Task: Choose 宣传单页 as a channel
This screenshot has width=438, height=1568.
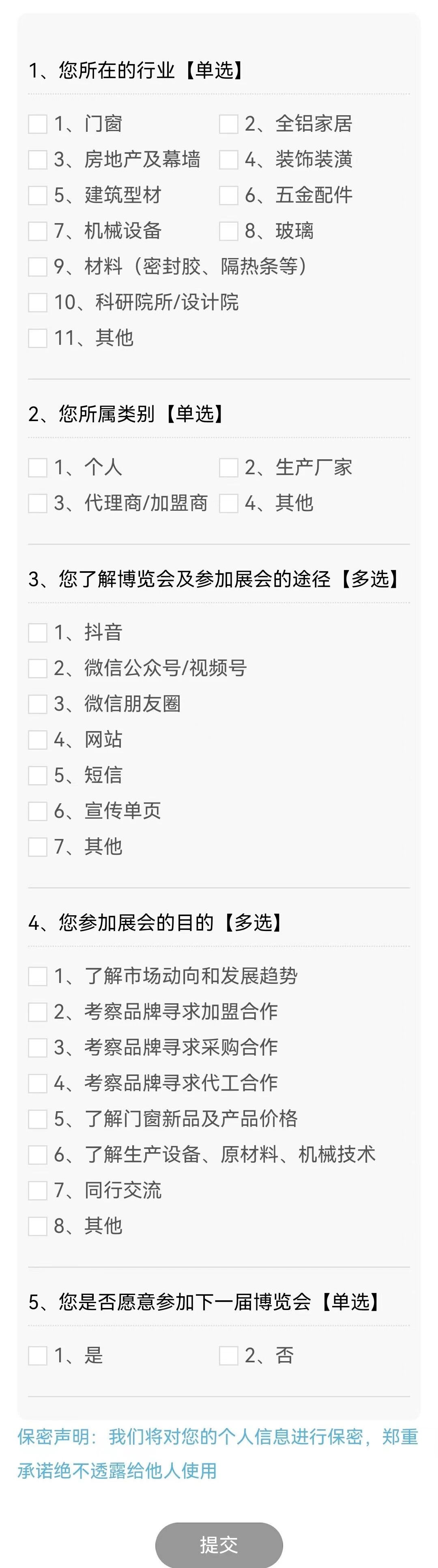Action: [38, 811]
